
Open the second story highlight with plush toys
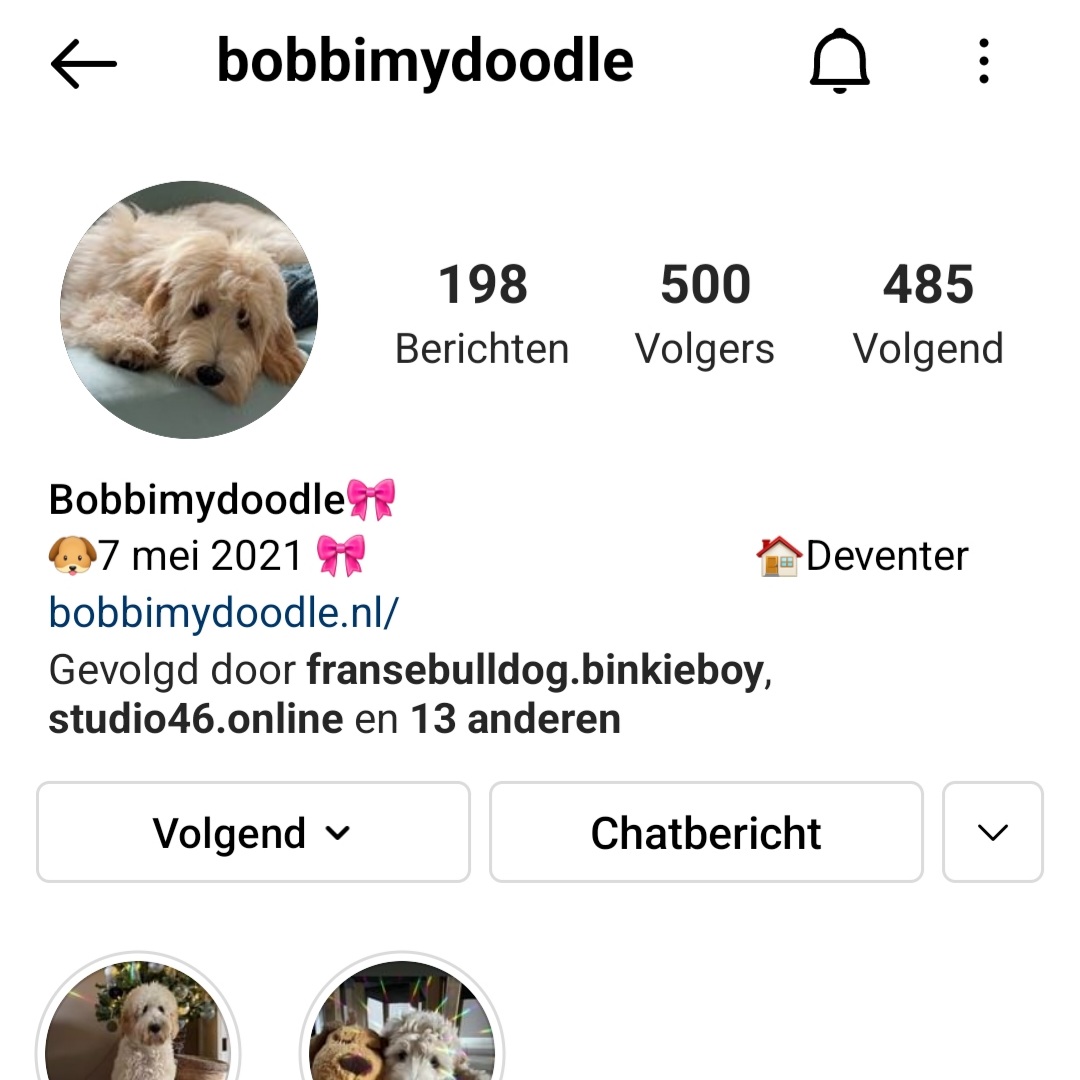[402, 1025]
